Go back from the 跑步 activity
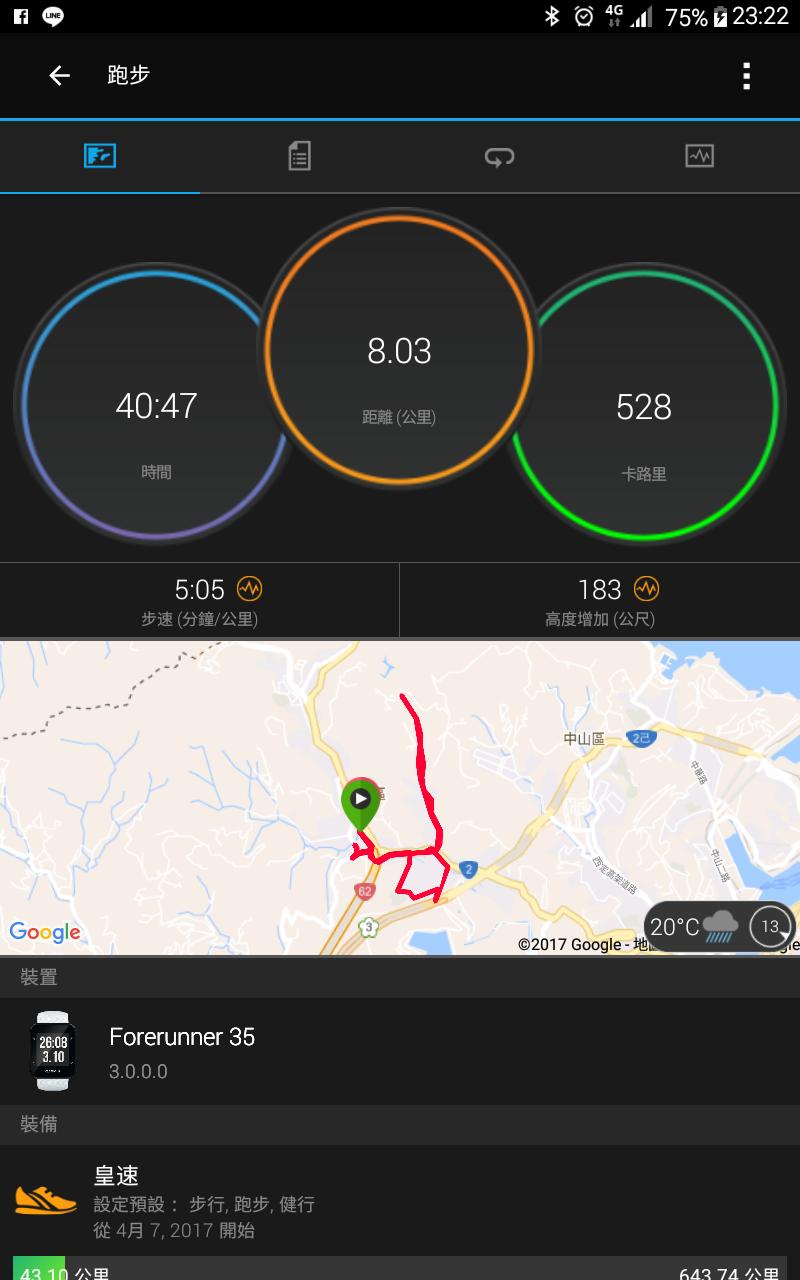This screenshot has width=800, height=1280. [x=60, y=76]
